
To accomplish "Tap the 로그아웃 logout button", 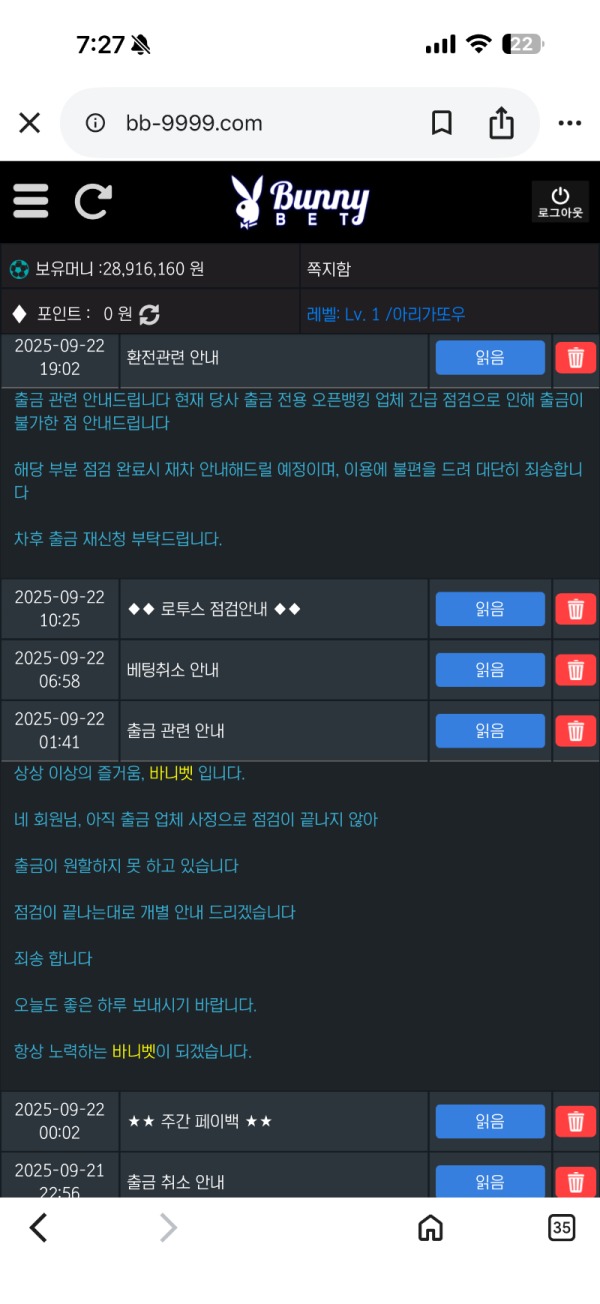I will (x=560, y=202).
